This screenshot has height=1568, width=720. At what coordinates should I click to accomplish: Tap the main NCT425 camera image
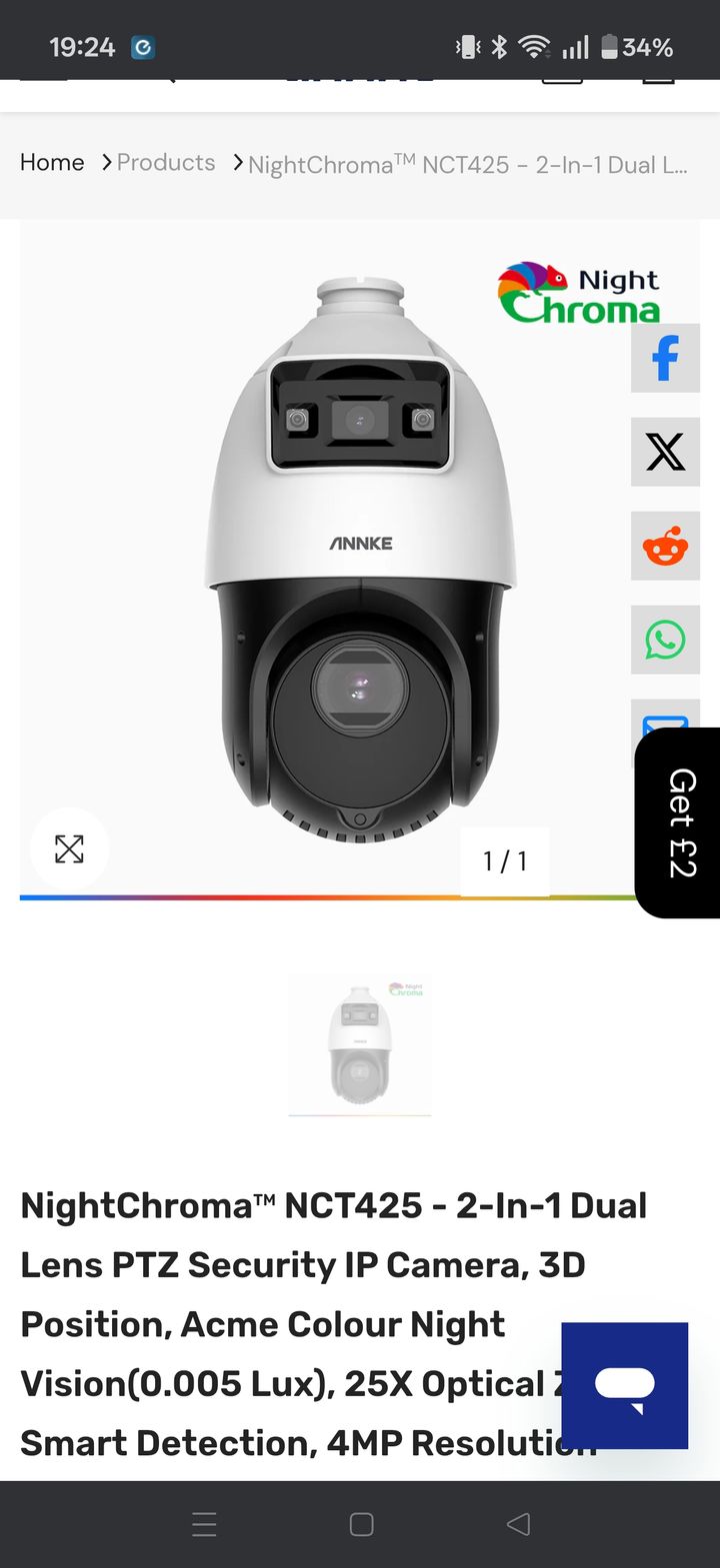coord(360,560)
